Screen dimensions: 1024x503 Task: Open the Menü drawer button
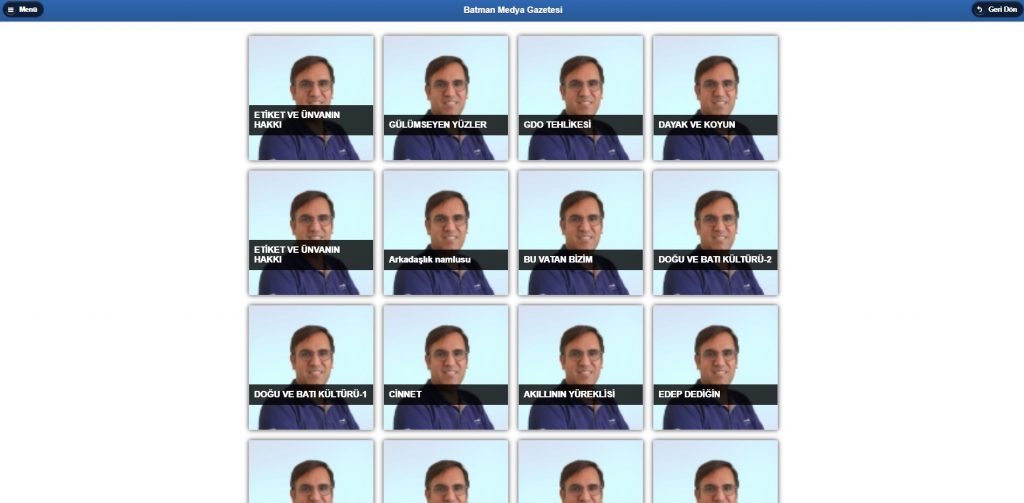click(23, 9)
